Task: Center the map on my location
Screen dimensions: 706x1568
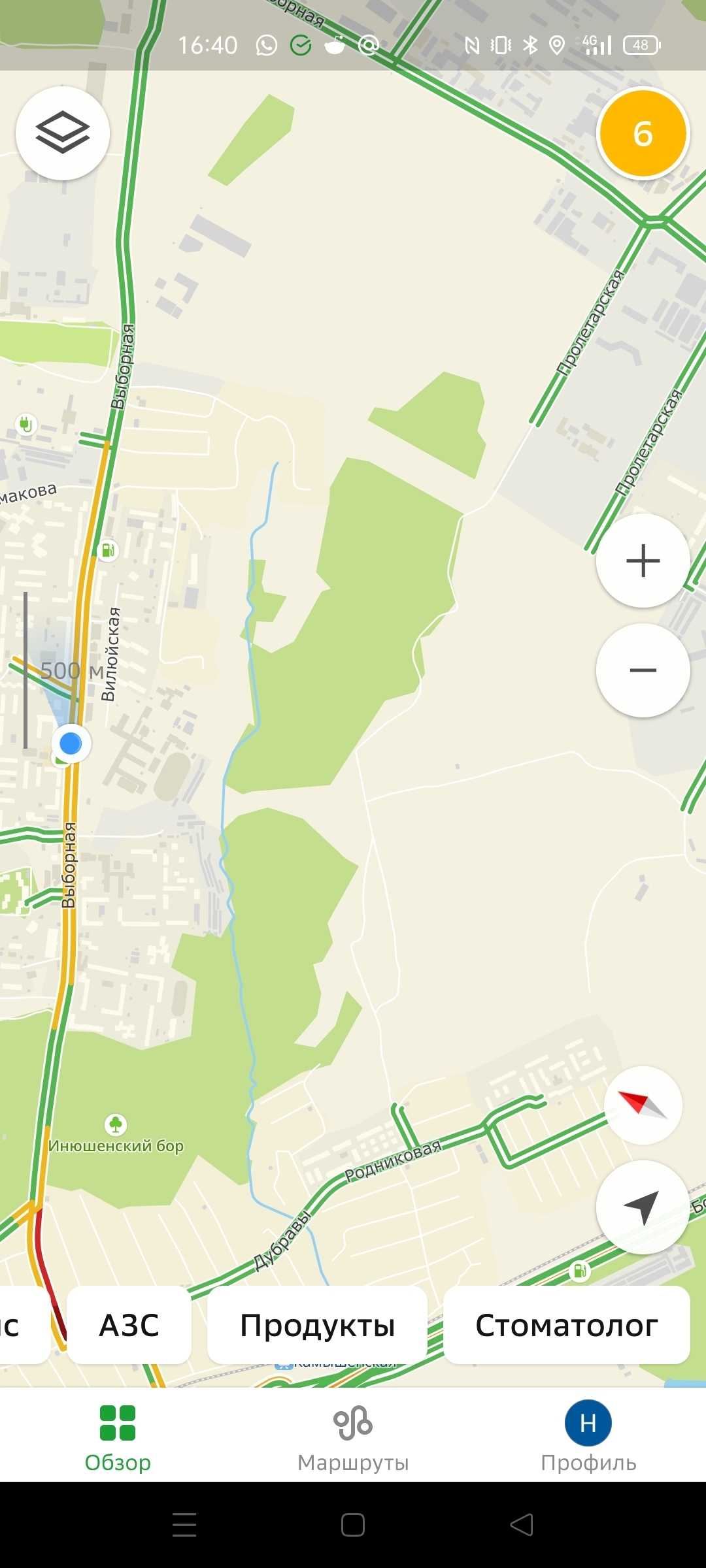Action: click(643, 1207)
